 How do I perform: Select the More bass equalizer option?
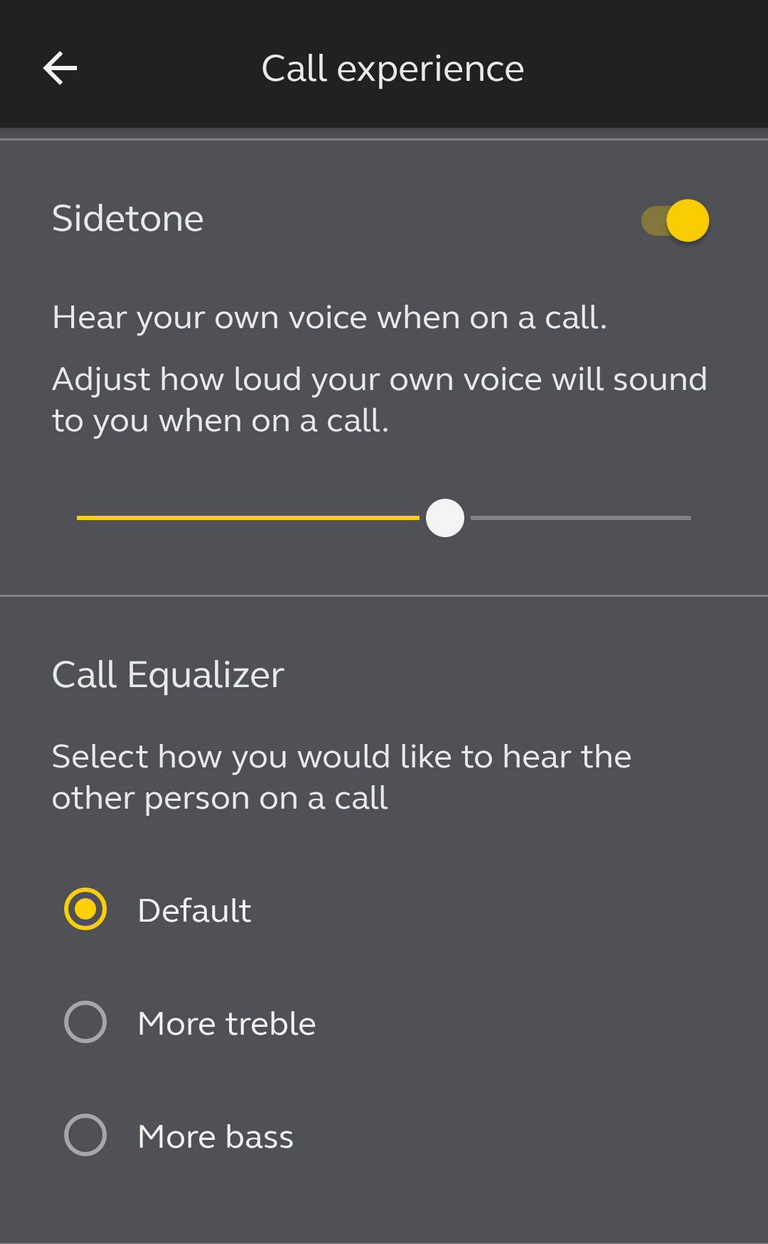coord(179,1136)
